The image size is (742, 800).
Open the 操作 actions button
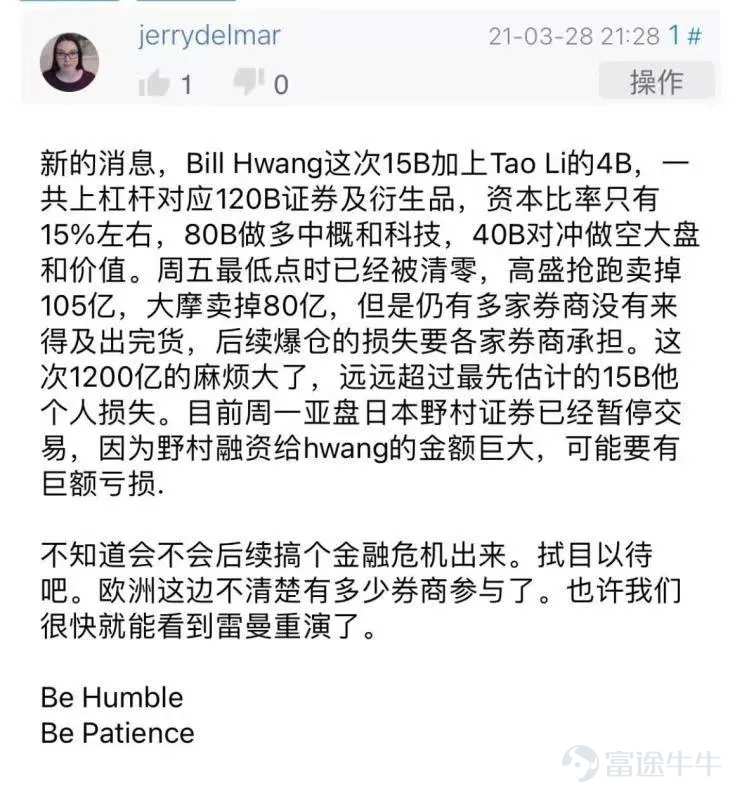[x=656, y=81]
